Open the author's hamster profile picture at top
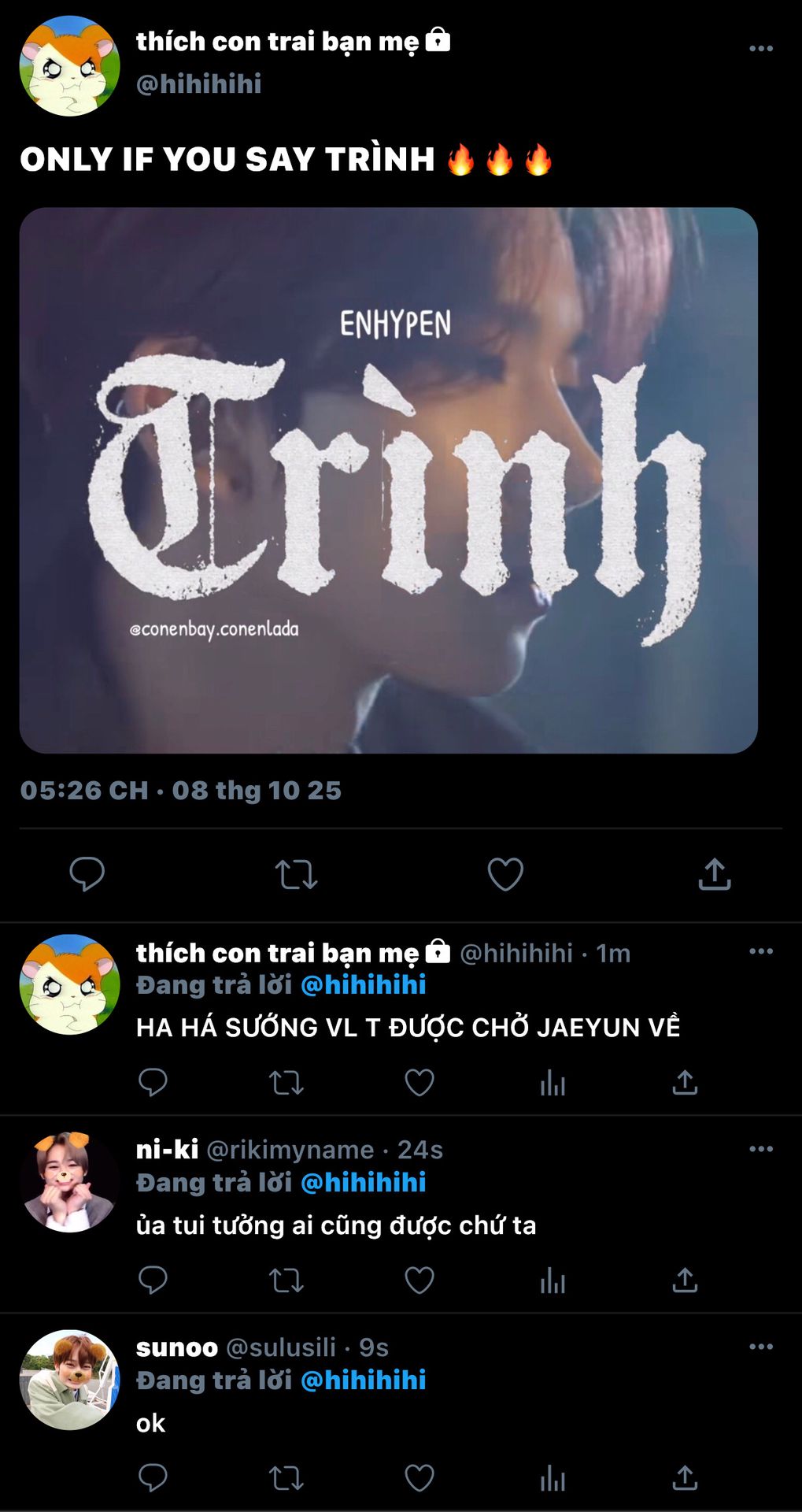802x1512 pixels. 69,66
